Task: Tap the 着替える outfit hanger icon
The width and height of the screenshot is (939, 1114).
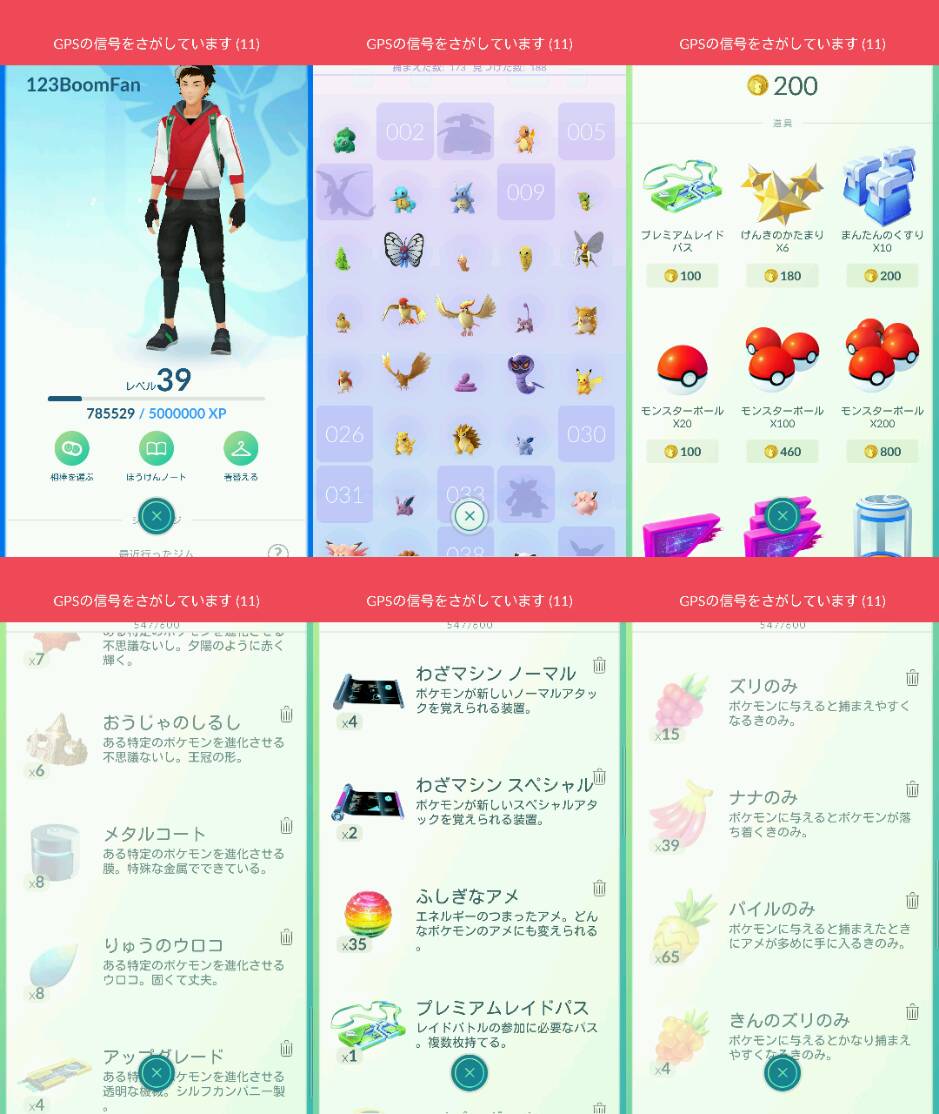Action: tap(241, 449)
